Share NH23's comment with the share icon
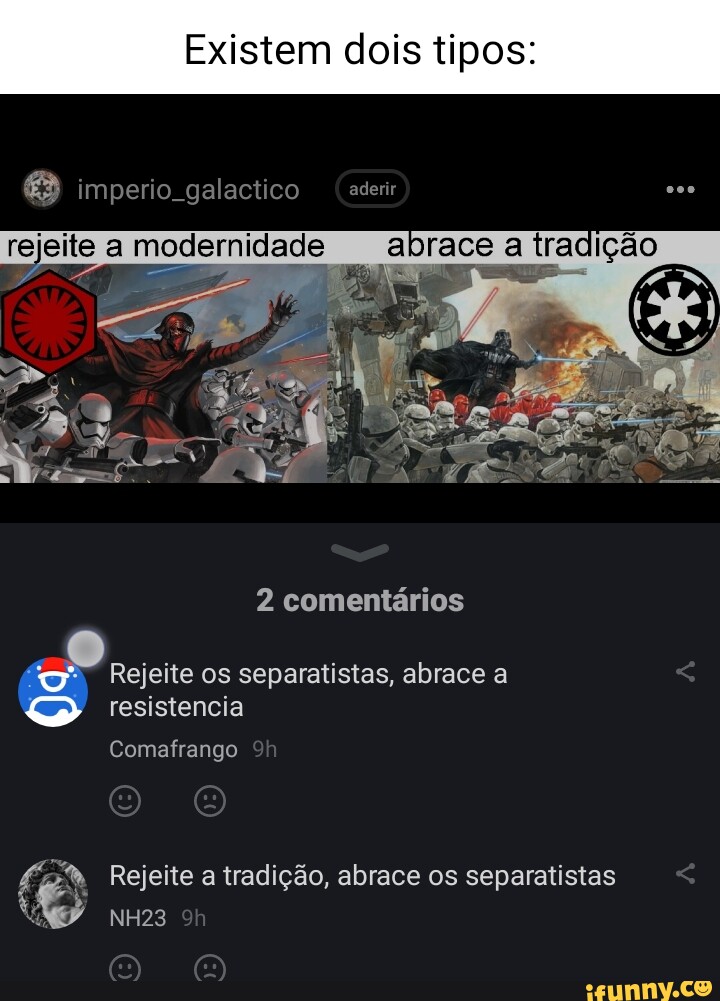 [x=684, y=873]
